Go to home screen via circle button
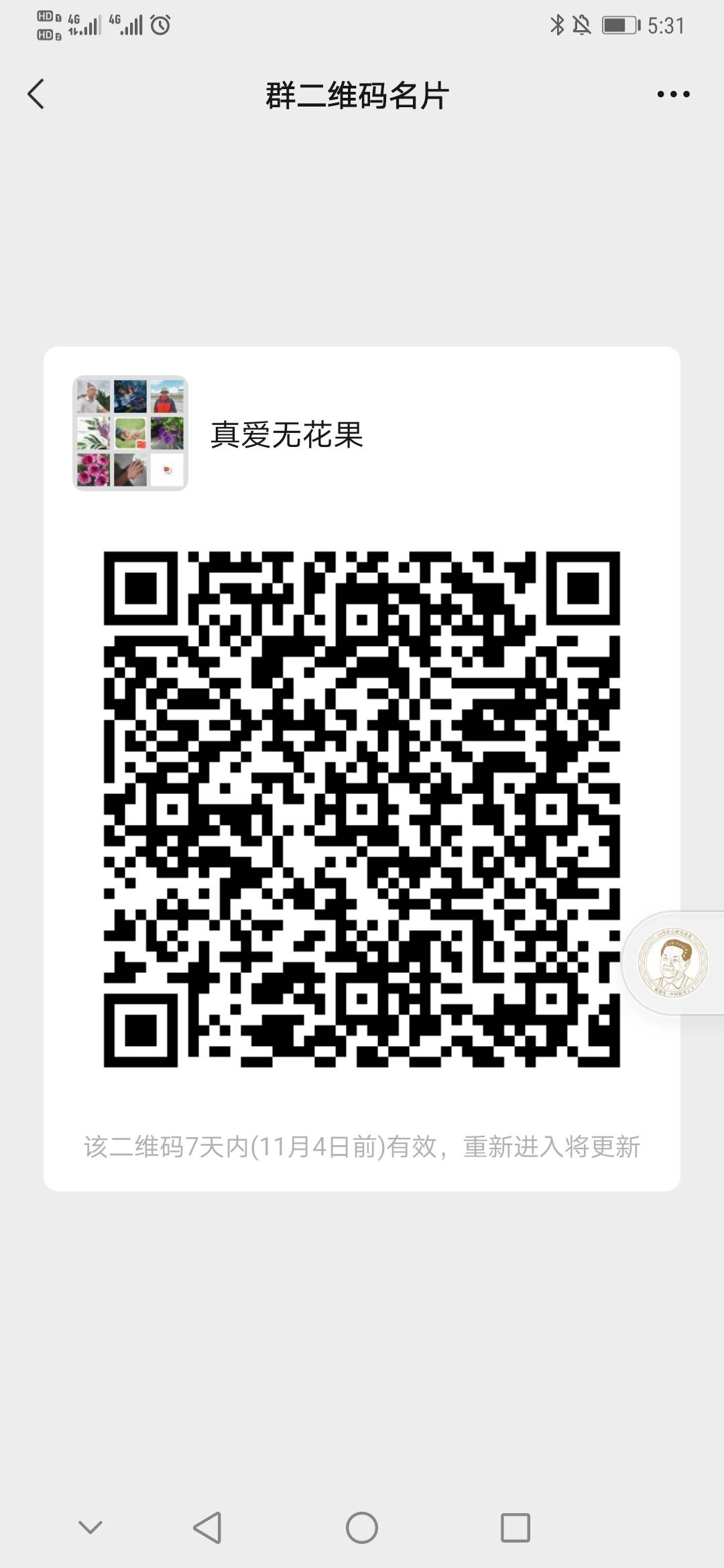Screen dimensions: 724x1568 pos(362,1528)
